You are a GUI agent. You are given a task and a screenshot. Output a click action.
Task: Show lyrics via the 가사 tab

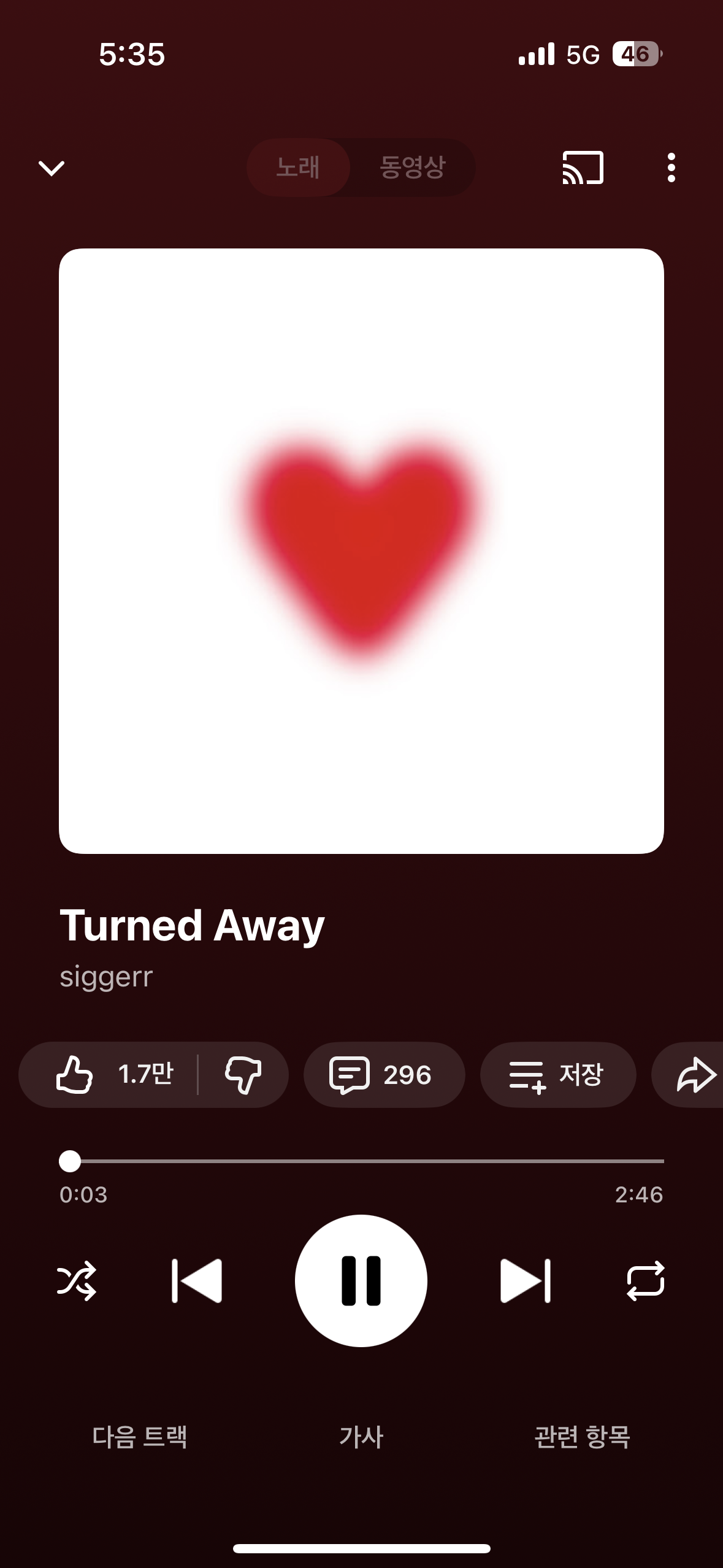coord(361,1437)
